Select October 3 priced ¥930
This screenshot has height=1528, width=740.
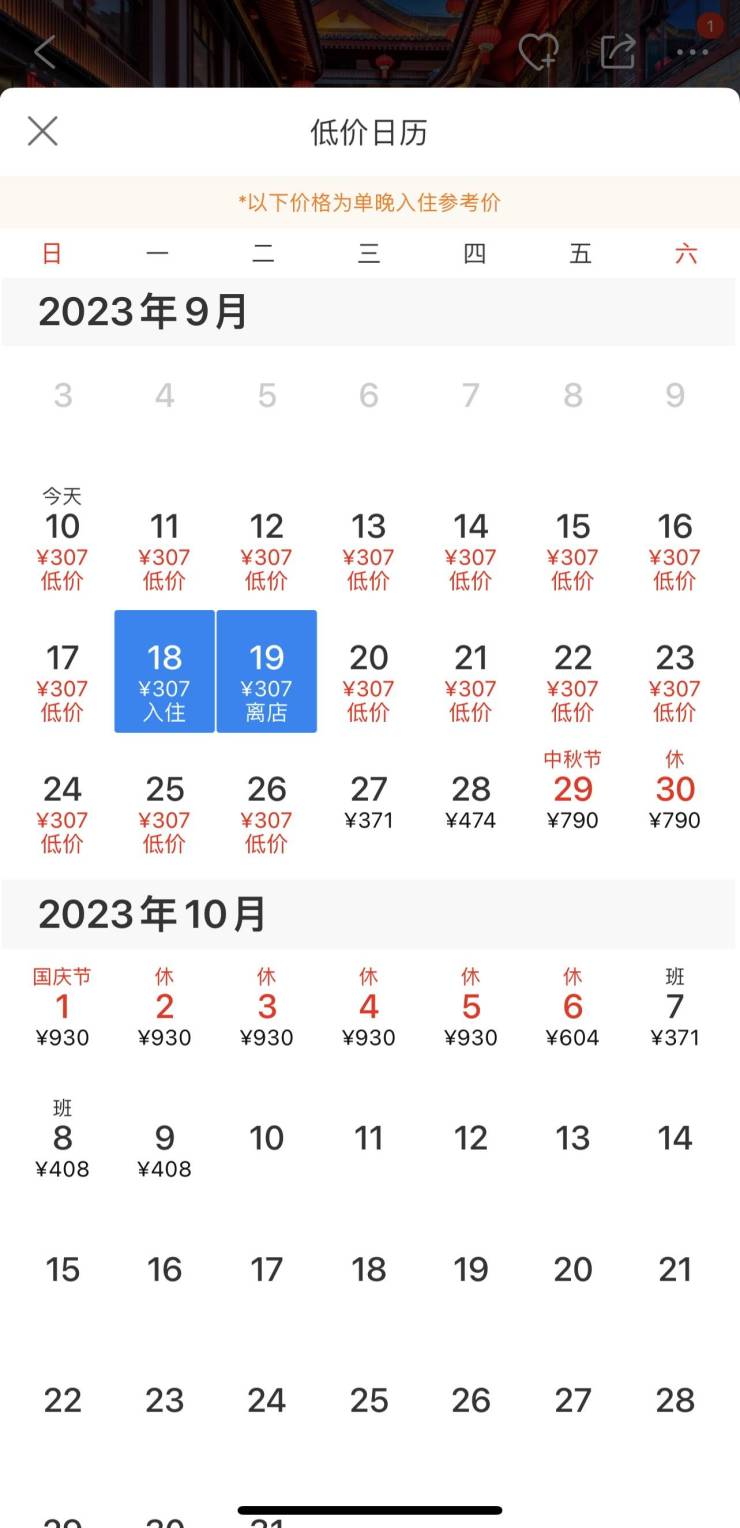[x=267, y=1007]
